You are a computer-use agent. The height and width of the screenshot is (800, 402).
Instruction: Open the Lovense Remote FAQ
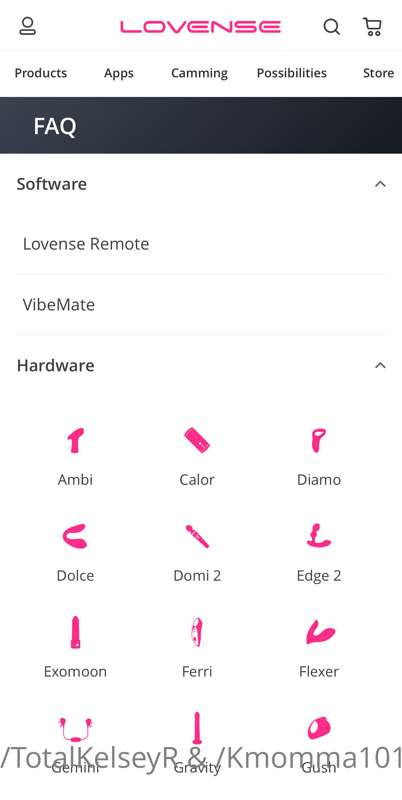(x=201, y=244)
